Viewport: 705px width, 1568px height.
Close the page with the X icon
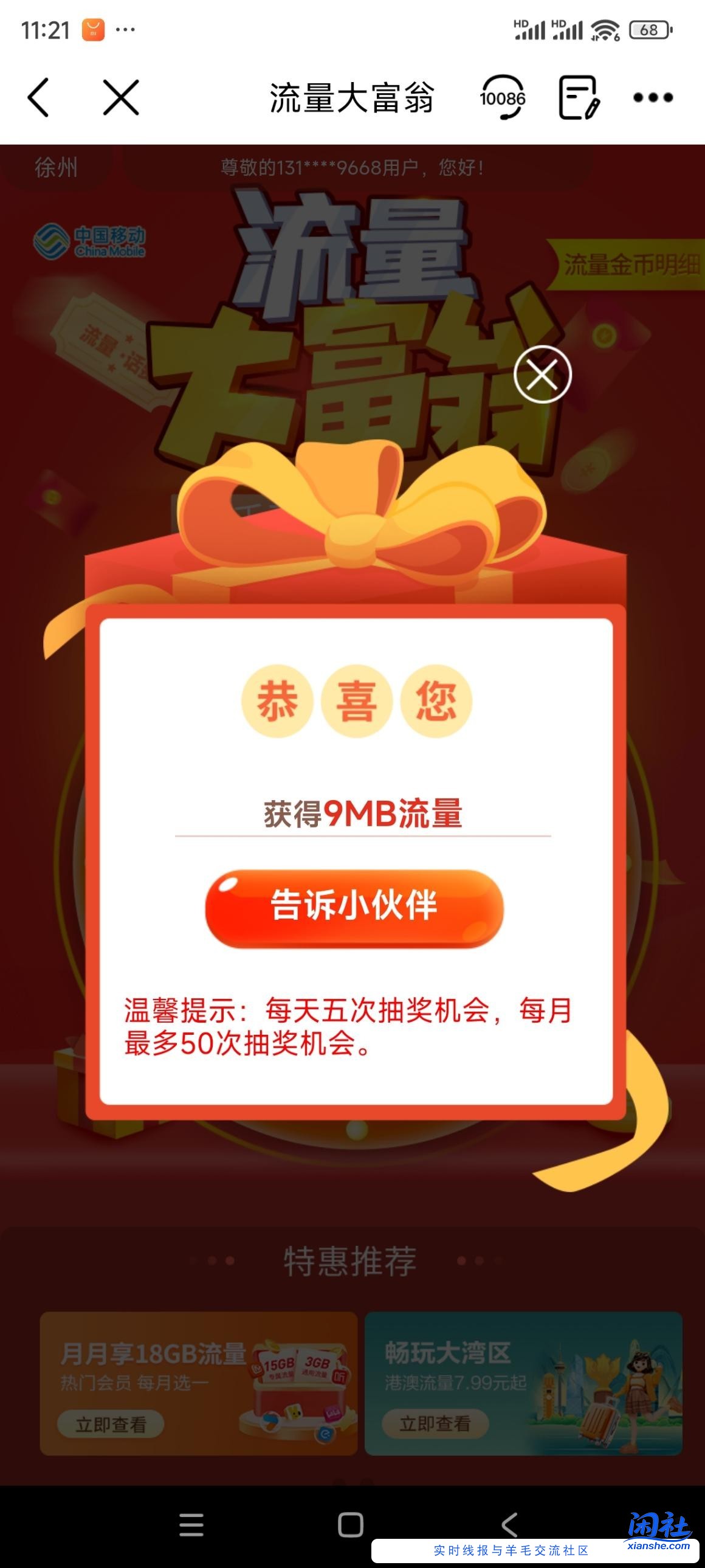click(120, 97)
